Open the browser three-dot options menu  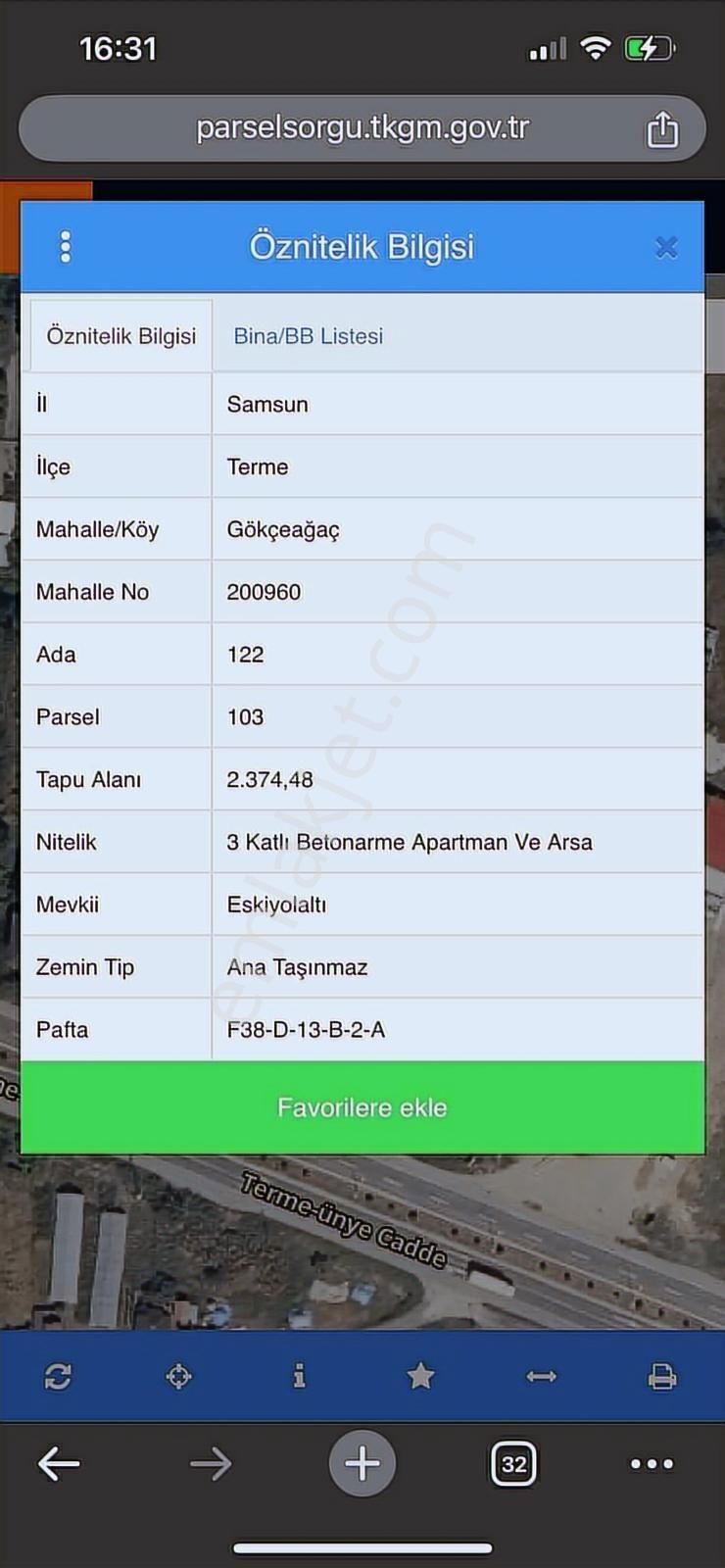(651, 1463)
